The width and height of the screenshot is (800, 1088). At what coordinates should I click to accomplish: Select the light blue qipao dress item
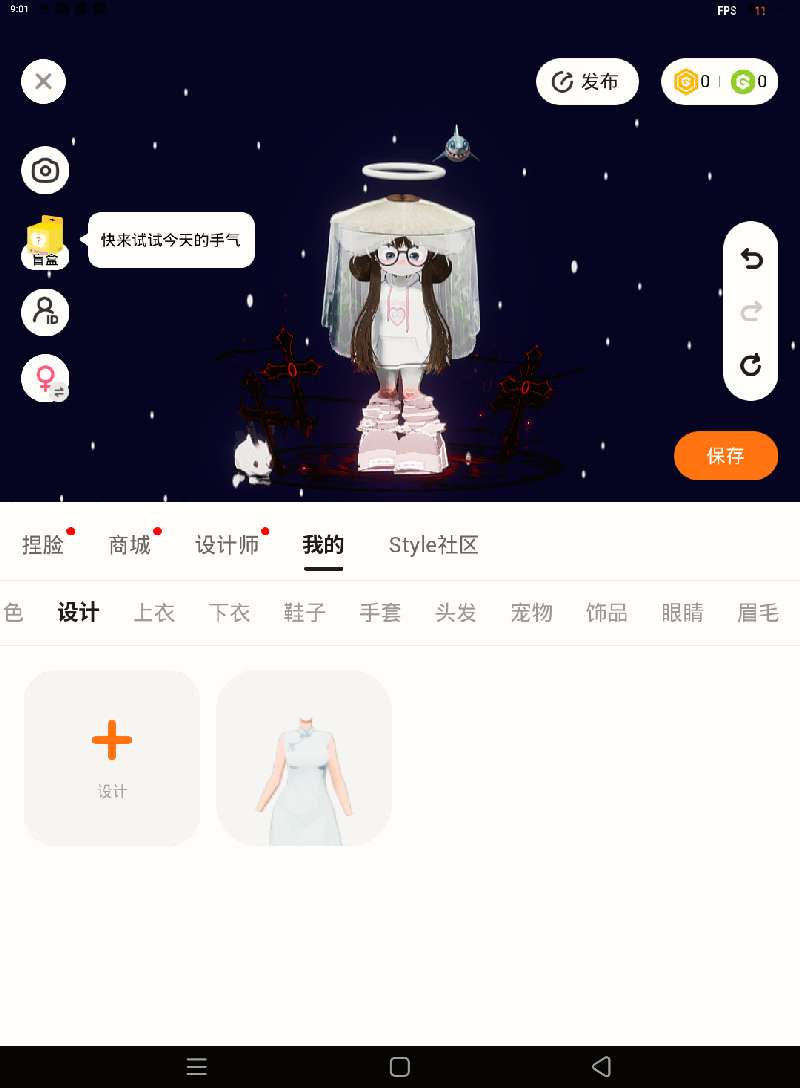[x=304, y=758]
